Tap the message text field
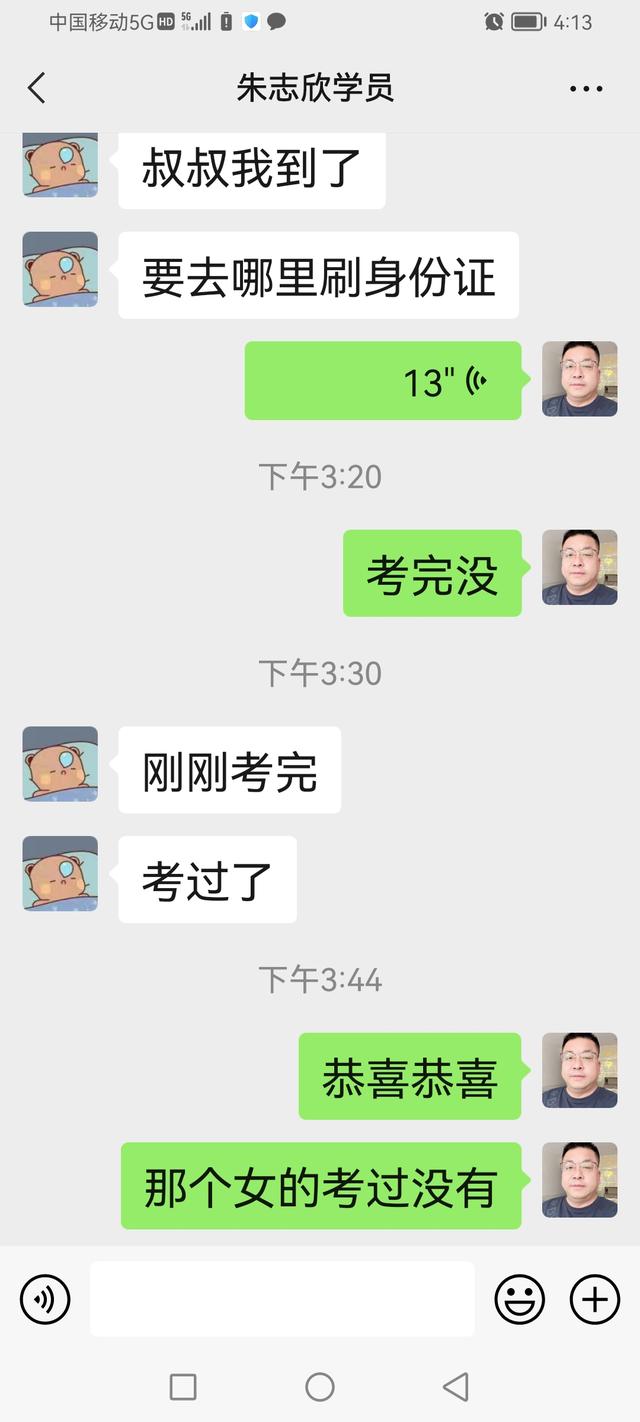The height and width of the screenshot is (1422, 640). 282,1299
